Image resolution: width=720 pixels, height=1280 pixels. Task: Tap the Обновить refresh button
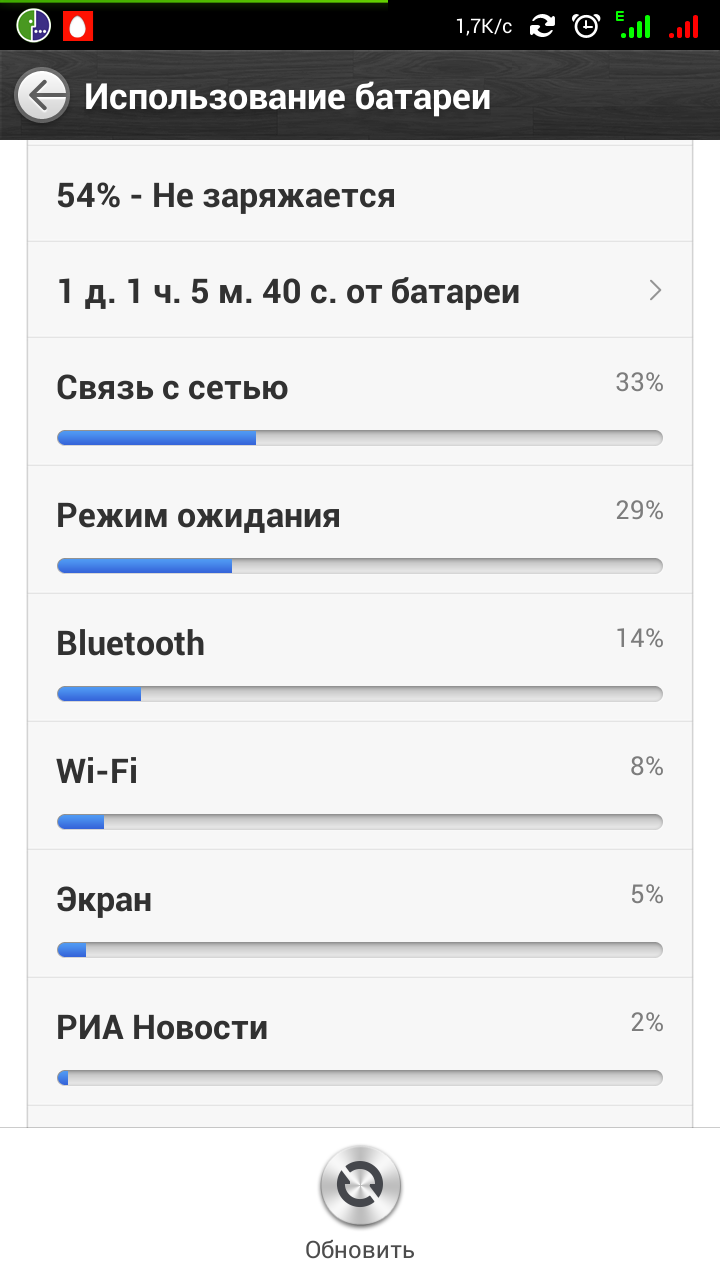[x=360, y=1188]
